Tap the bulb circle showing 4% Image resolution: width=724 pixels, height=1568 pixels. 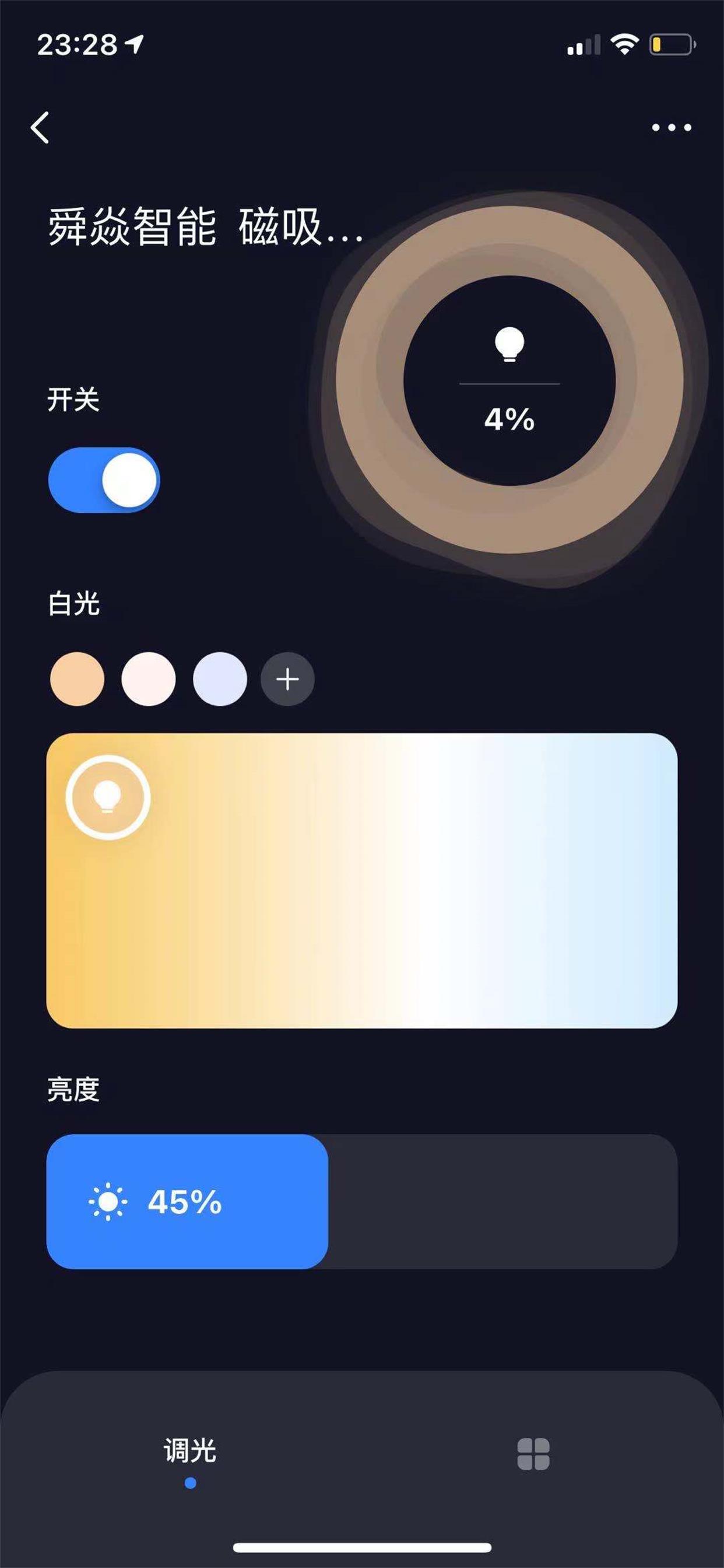click(x=509, y=381)
